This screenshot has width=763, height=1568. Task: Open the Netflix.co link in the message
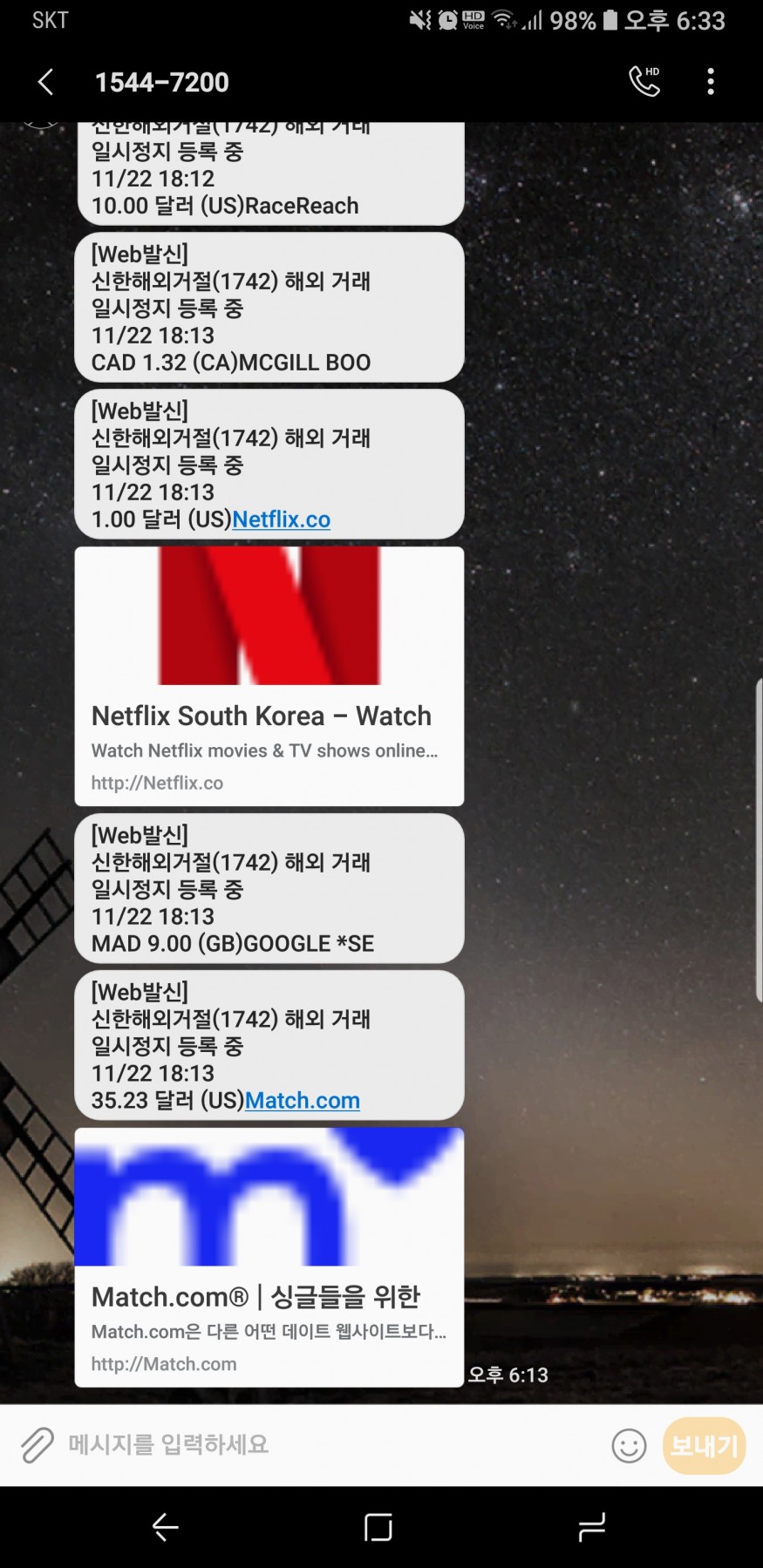[x=281, y=519]
